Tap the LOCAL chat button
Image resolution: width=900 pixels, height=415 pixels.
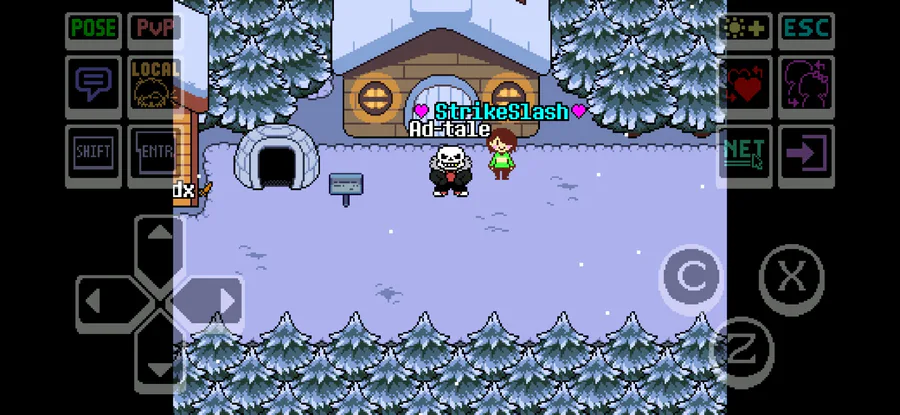click(x=155, y=86)
